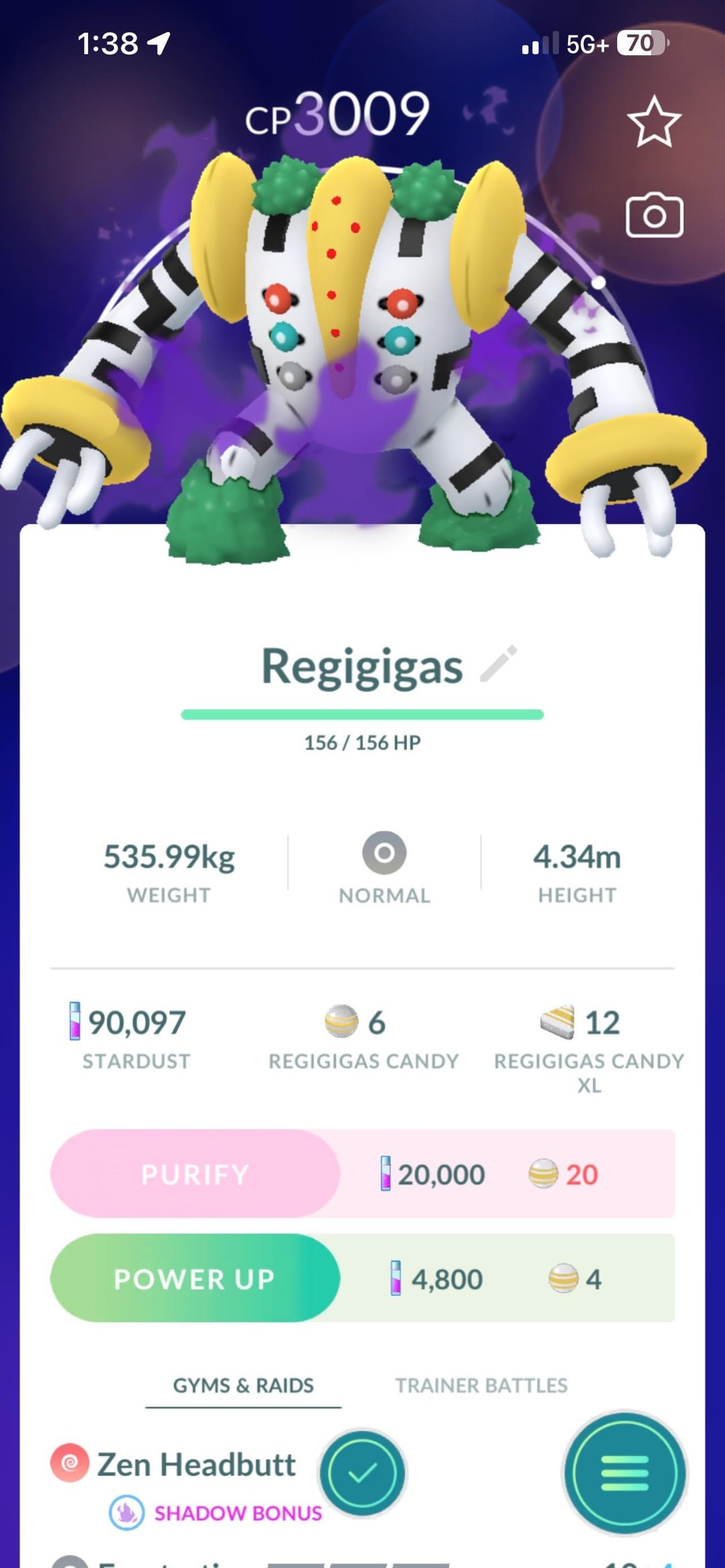This screenshot has height=1568, width=725.
Task: Power up Regigigas for 4,800 stardust
Action: [195, 1278]
